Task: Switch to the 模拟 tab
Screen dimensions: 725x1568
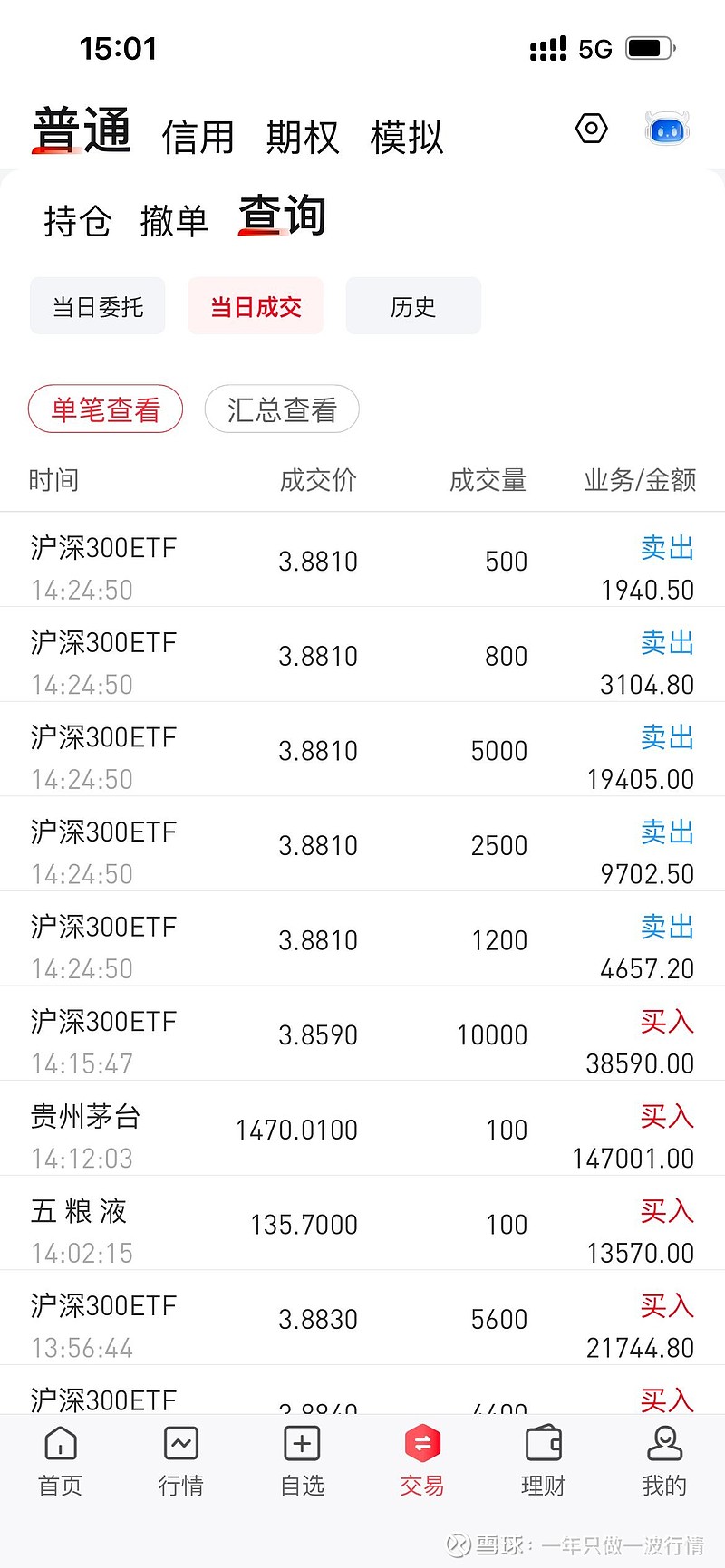Action: [x=407, y=138]
